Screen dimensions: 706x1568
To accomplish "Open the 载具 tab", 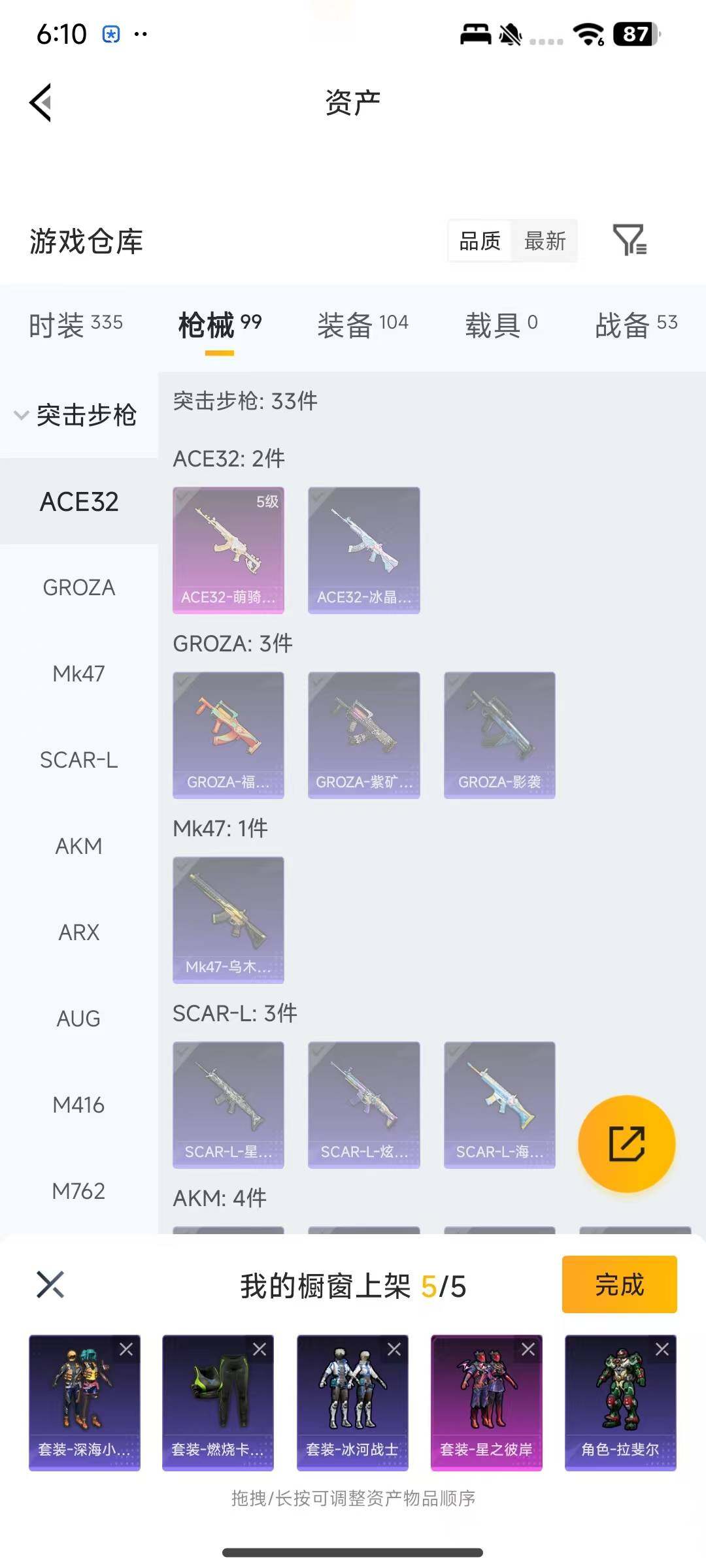I will coord(501,325).
